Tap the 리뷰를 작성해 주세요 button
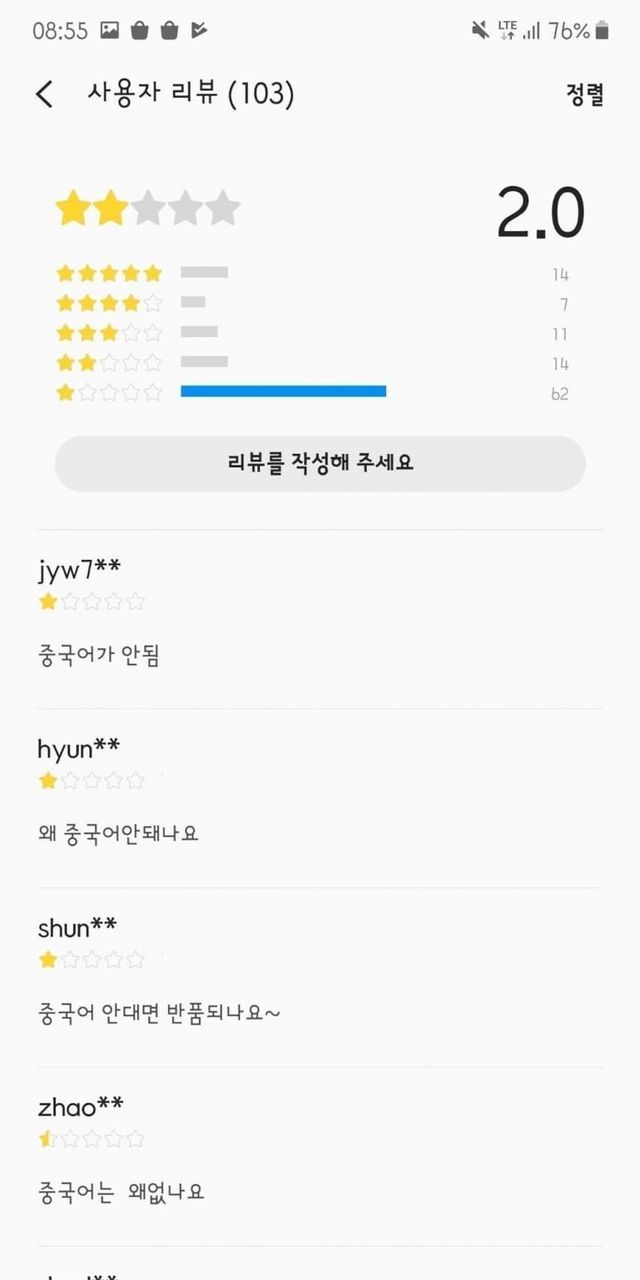Viewport: 640px width, 1280px height. (320, 463)
